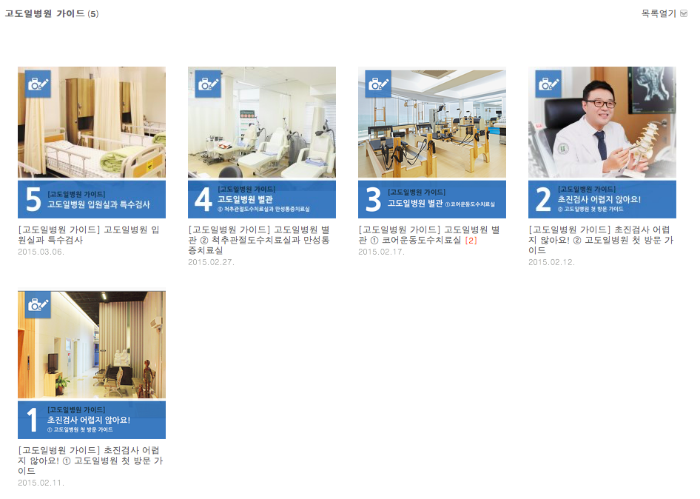This screenshot has width=700, height=499.
Task: Open the post link dated 2015.02.11.
Action: click(90, 460)
